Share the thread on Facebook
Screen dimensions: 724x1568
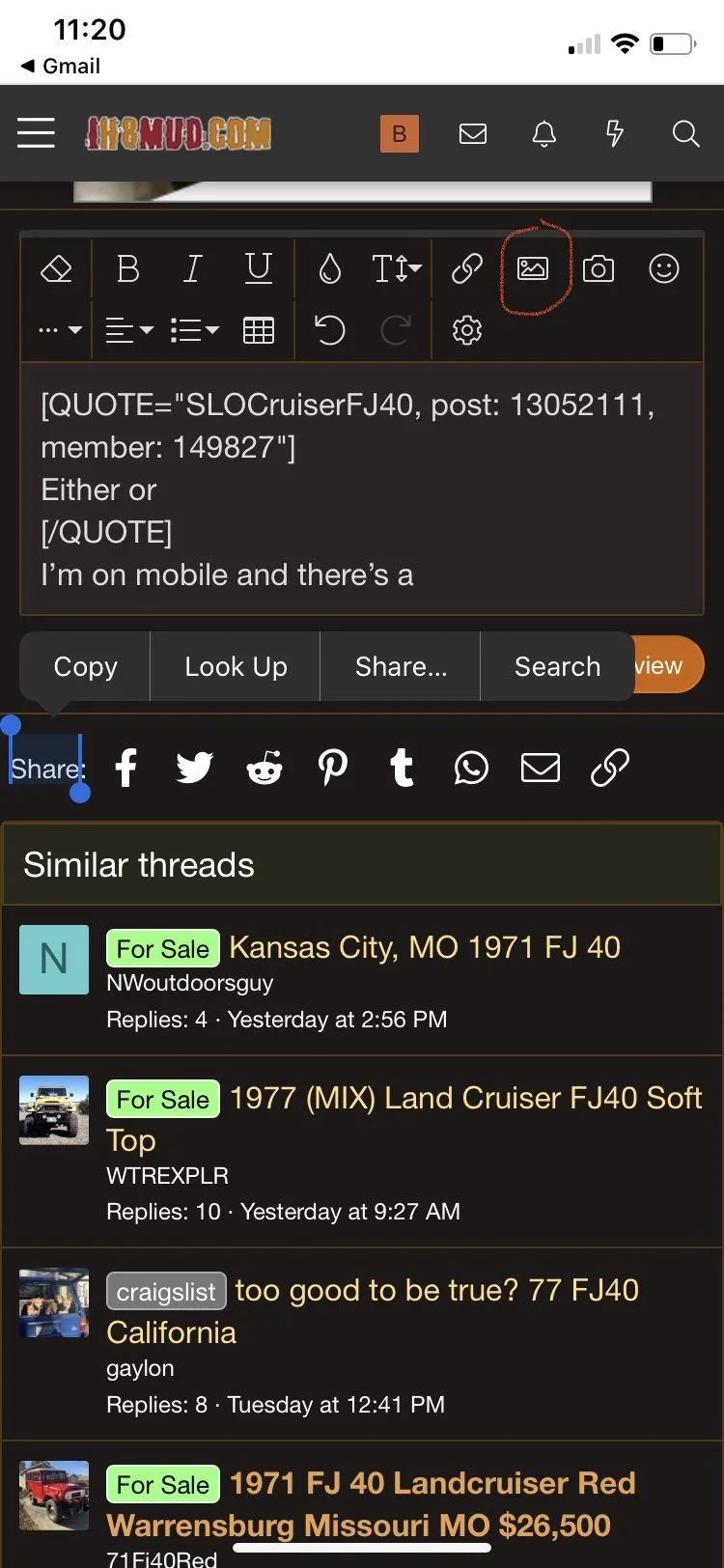(126, 769)
